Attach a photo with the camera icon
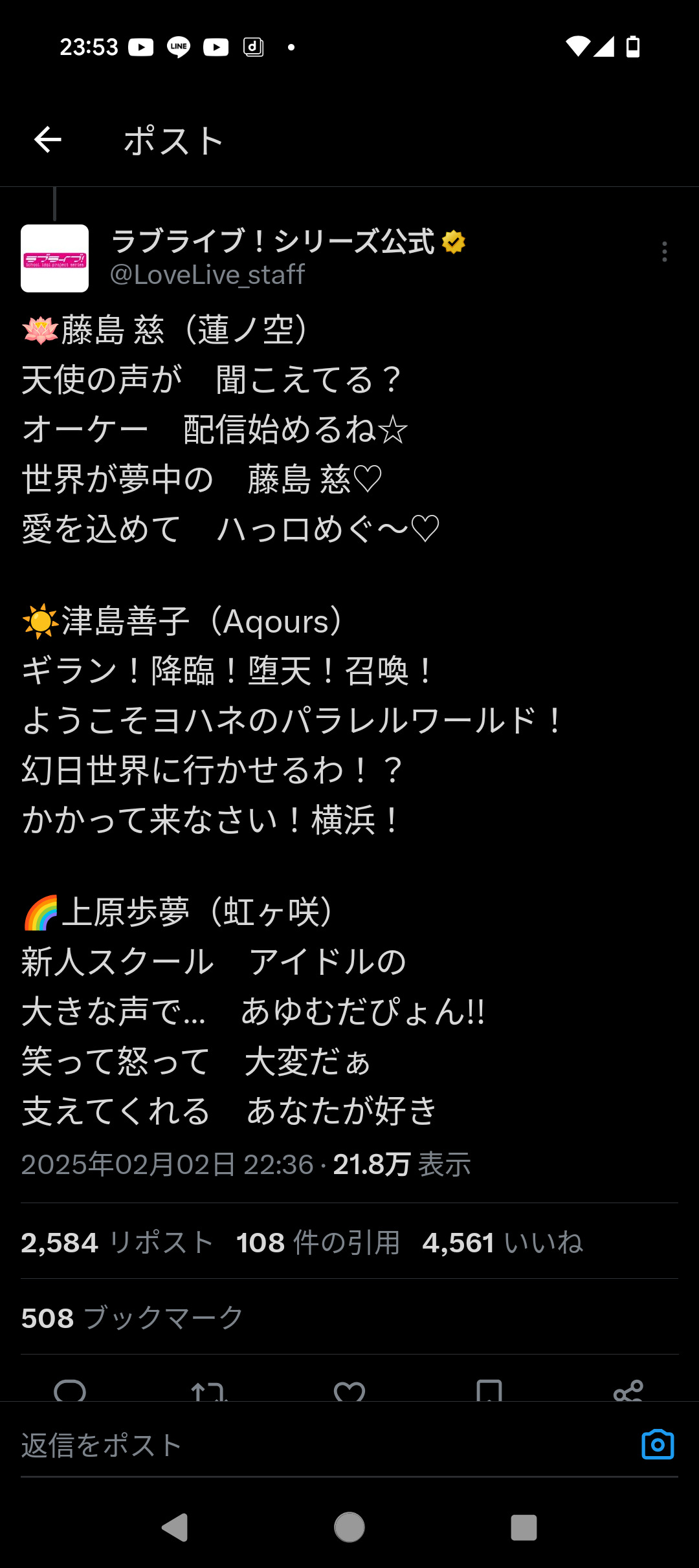The width and height of the screenshot is (699, 1568). click(x=658, y=1444)
